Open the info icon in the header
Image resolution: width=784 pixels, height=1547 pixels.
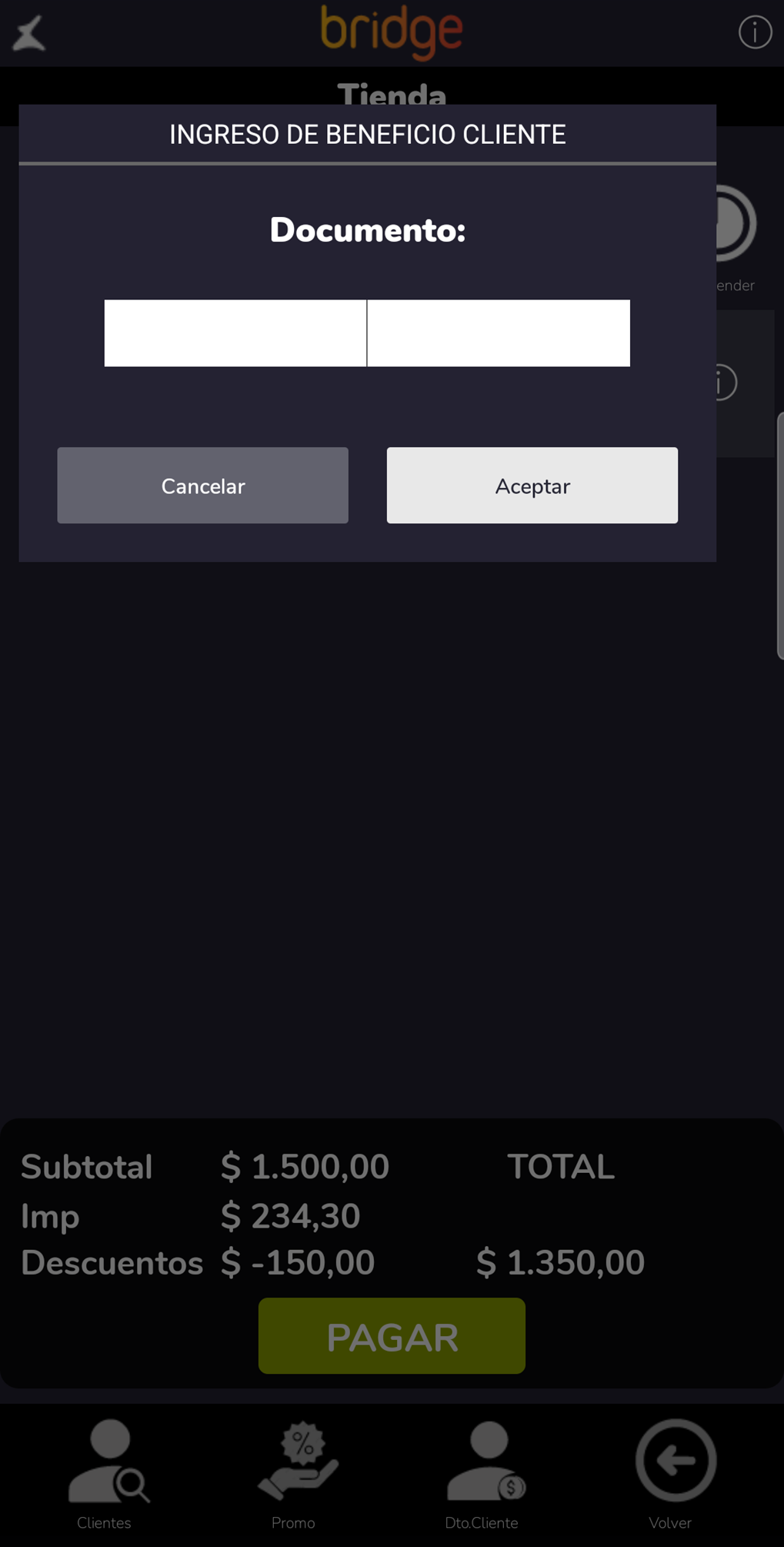pyautogui.click(x=755, y=32)
